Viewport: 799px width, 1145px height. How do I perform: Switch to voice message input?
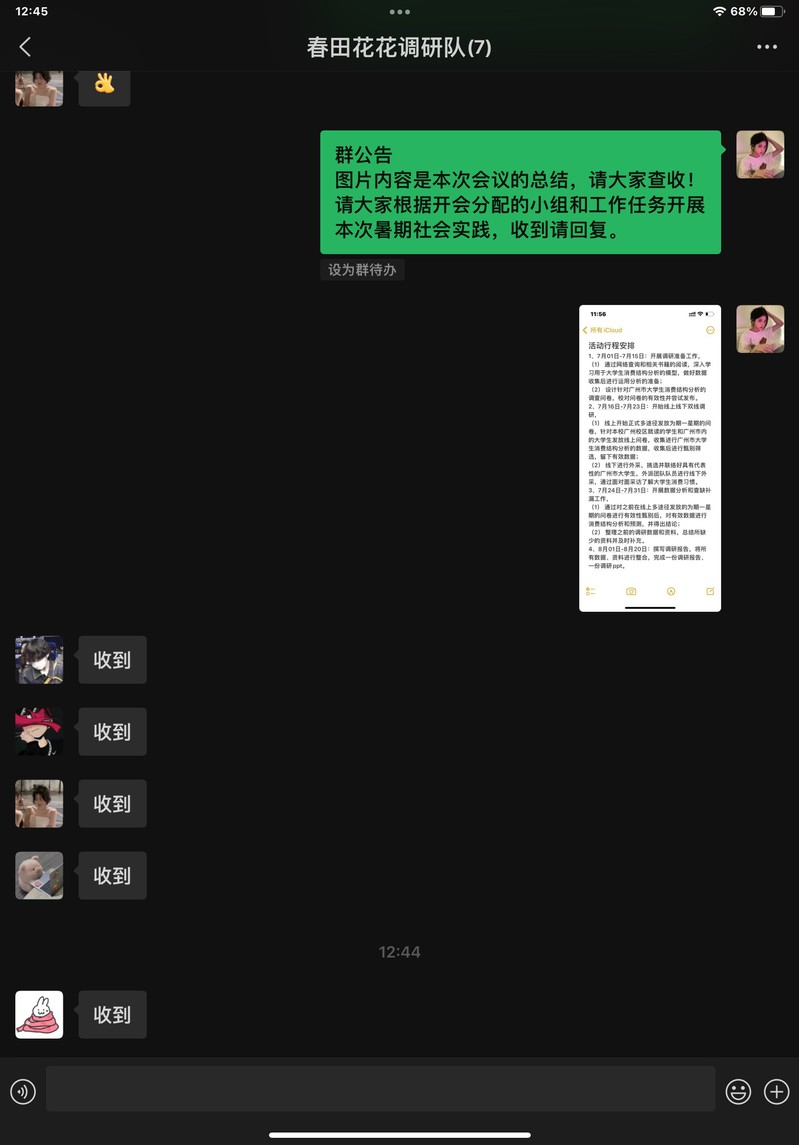pos(23,1091)
